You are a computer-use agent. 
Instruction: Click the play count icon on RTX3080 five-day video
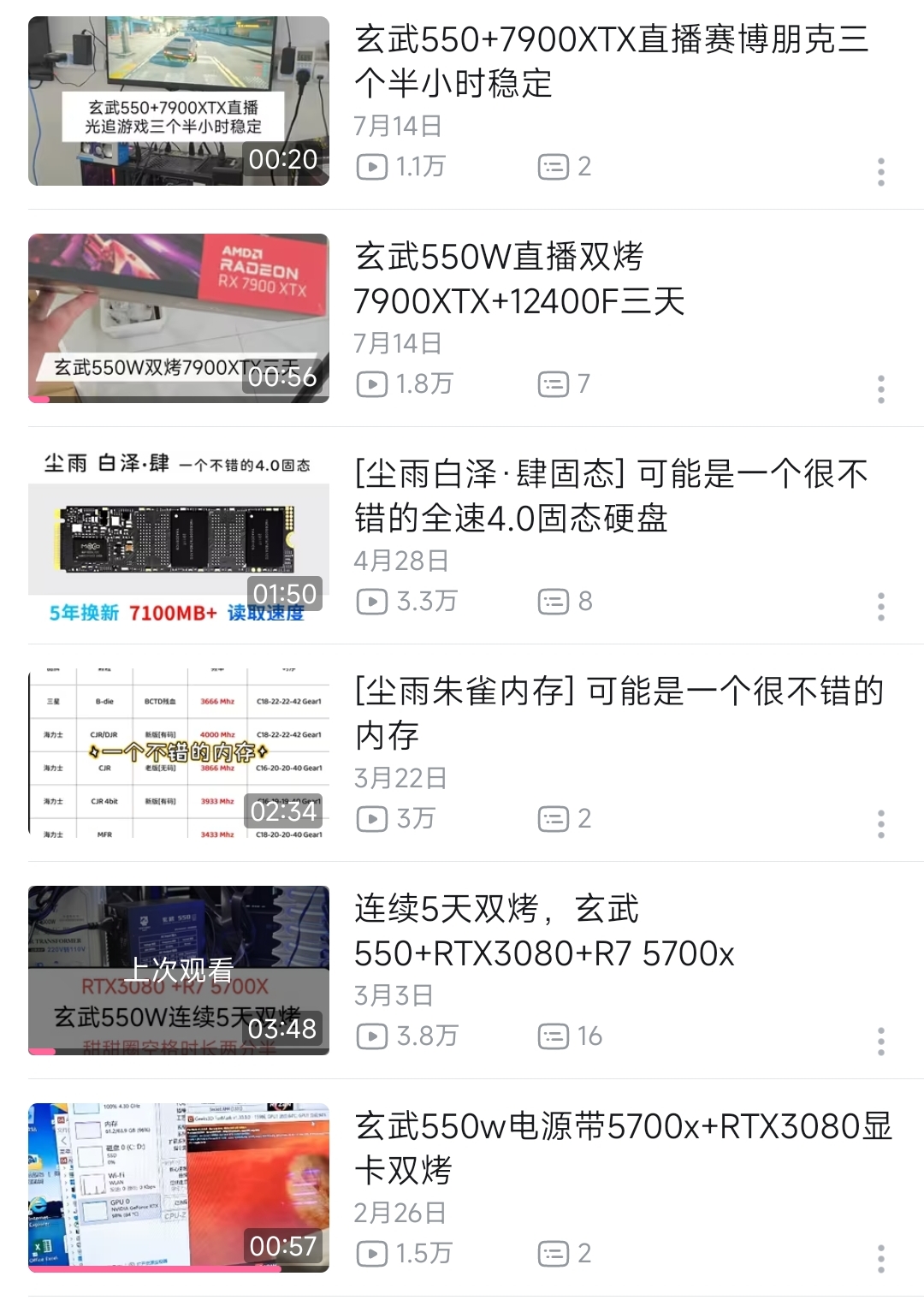(x=371, y=1036)
